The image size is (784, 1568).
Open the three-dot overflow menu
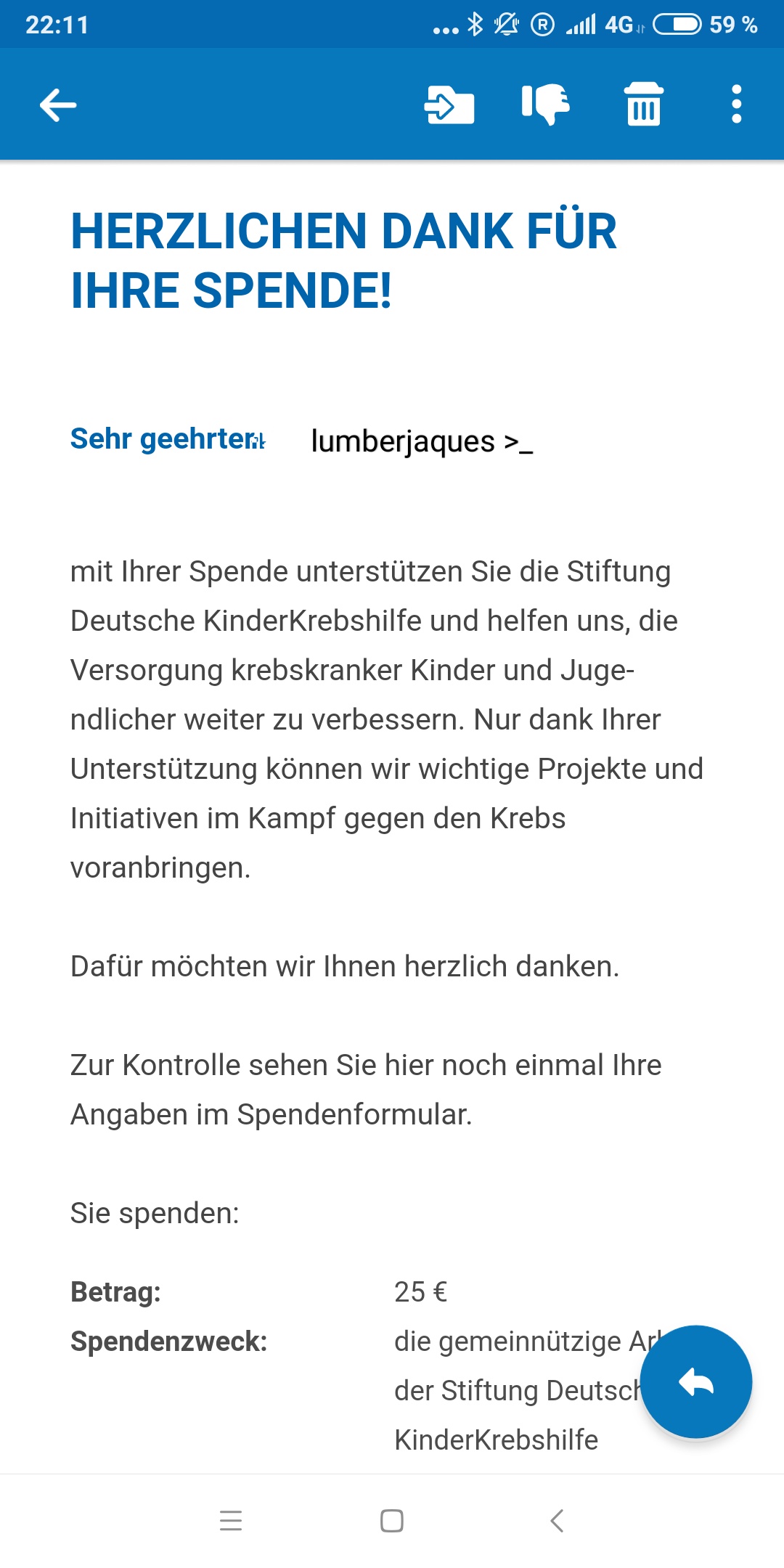737,105
